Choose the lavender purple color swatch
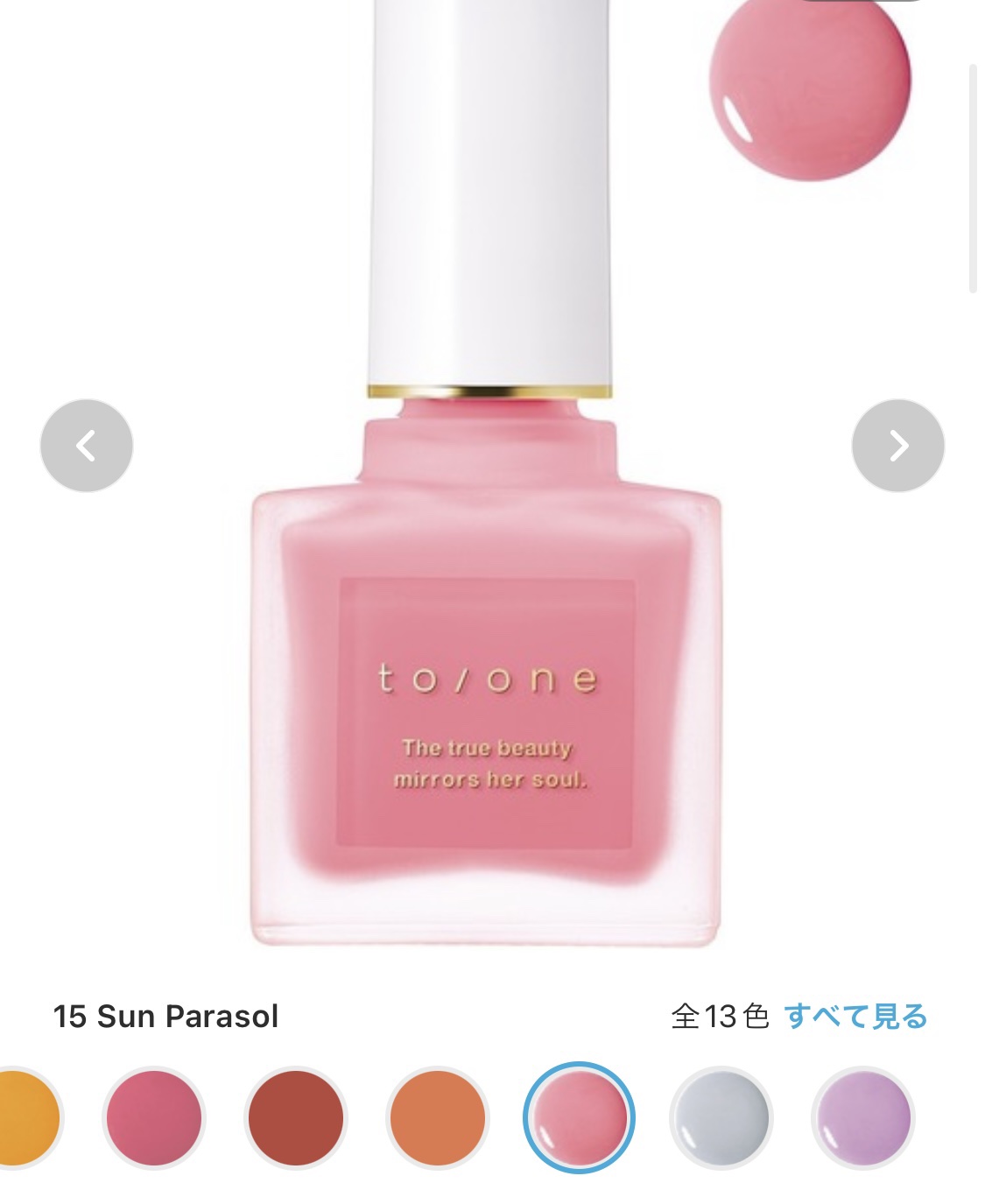Image resolution: width=985 pixels, height=1204 pixels. pyautogui.click(x=862, y=1117)
